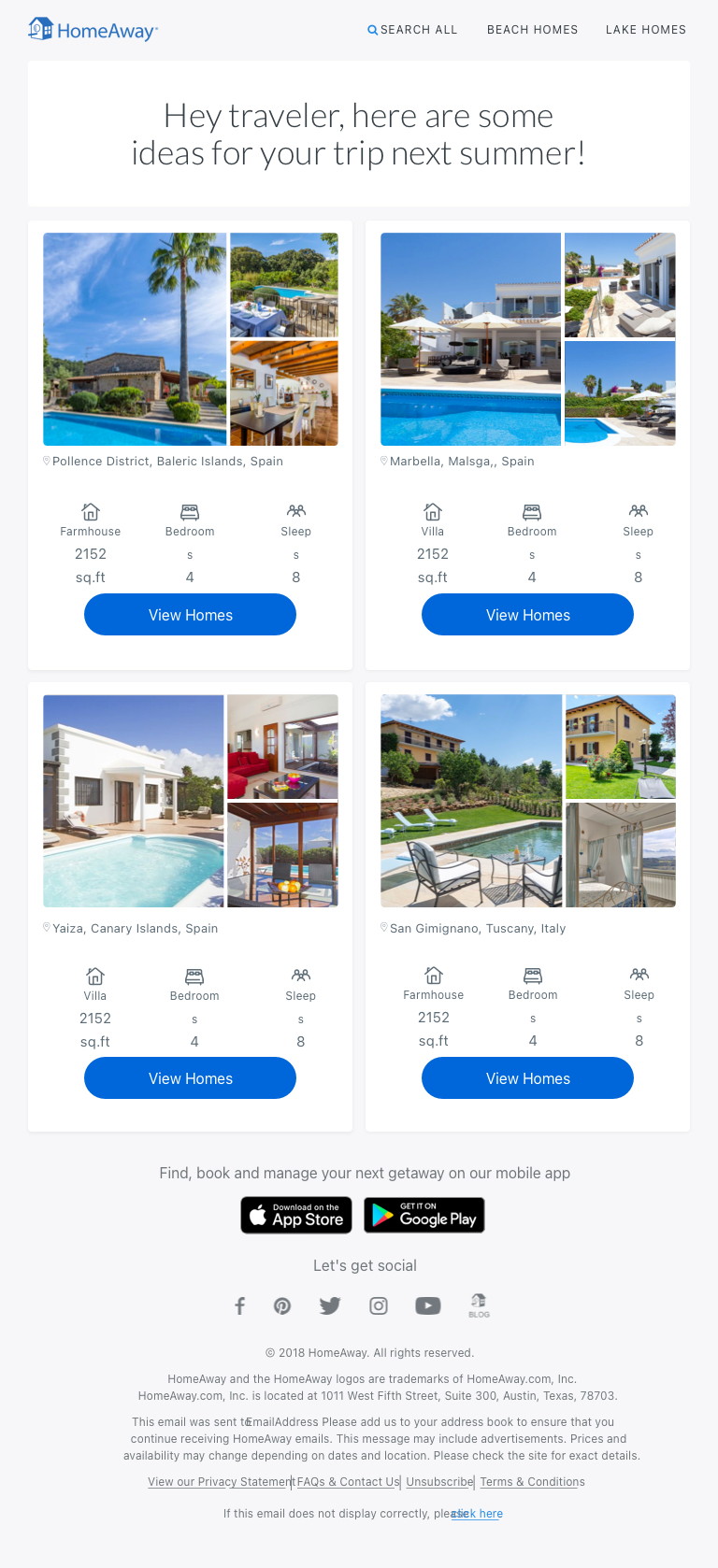Get it on Google Play badge
Screen dimensions: 718x1568
(424, 1215)
